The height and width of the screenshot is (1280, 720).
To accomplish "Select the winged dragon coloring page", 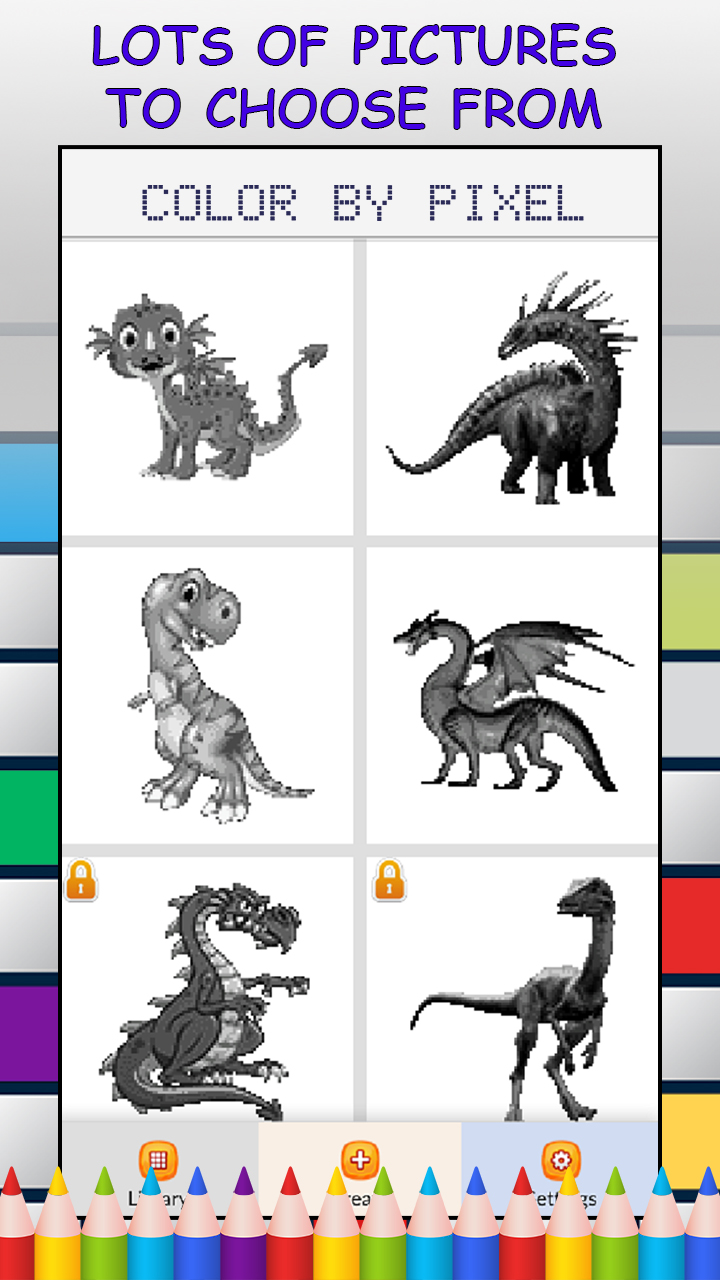I will coord(513,690).
